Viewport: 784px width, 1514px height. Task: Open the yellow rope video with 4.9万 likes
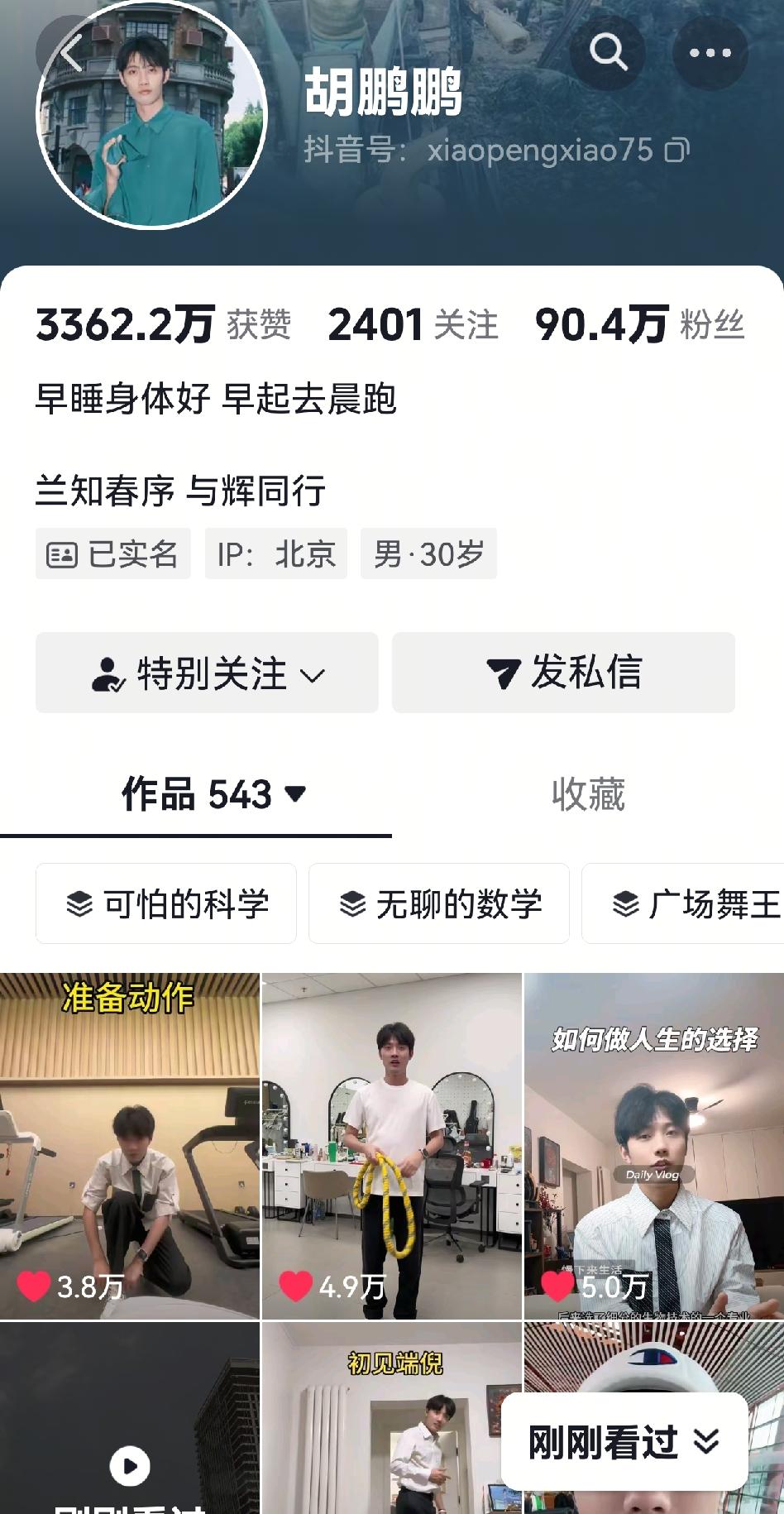[392, 1146]
